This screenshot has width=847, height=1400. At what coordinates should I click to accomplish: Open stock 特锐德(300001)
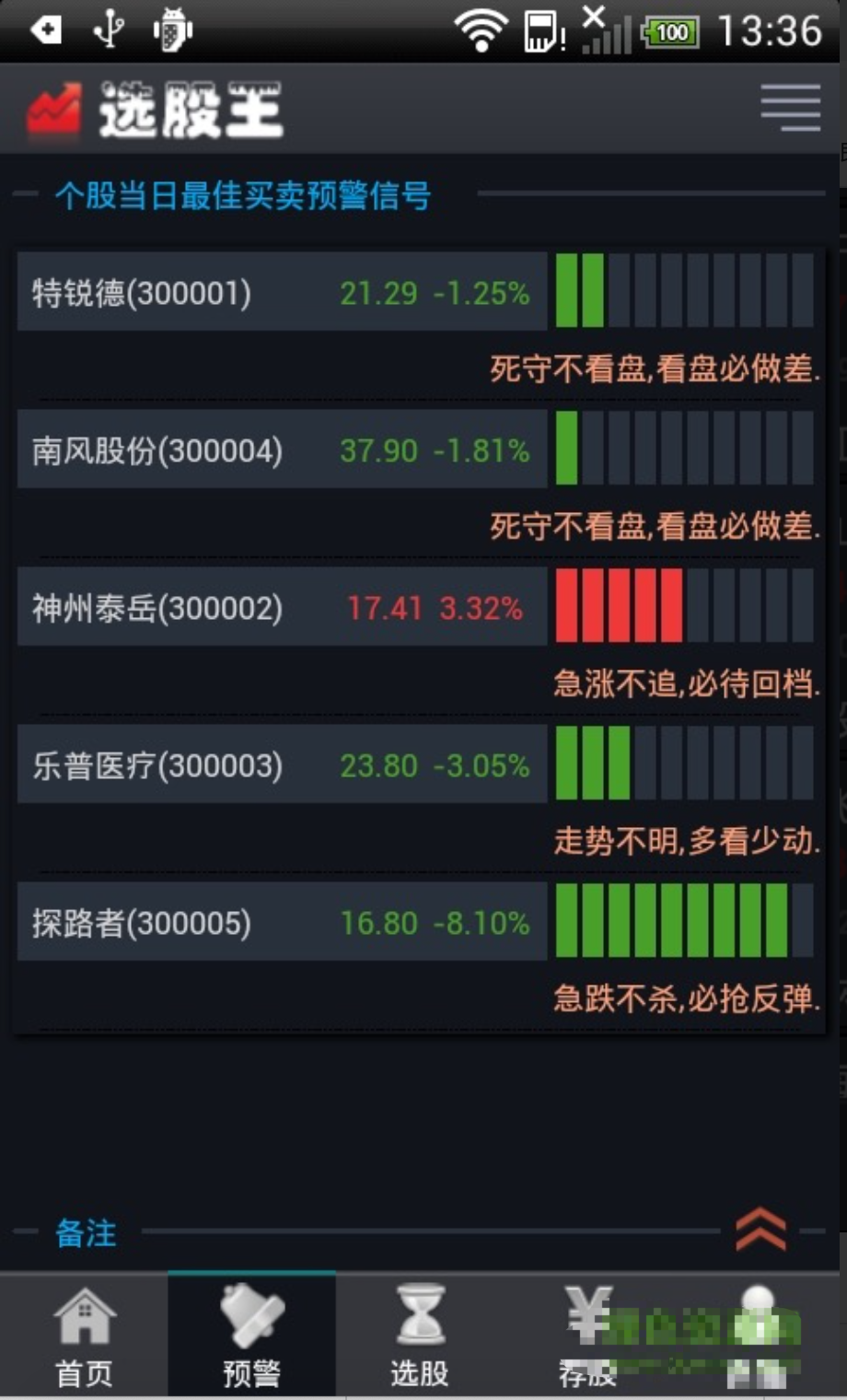click(x=282, y=293)
